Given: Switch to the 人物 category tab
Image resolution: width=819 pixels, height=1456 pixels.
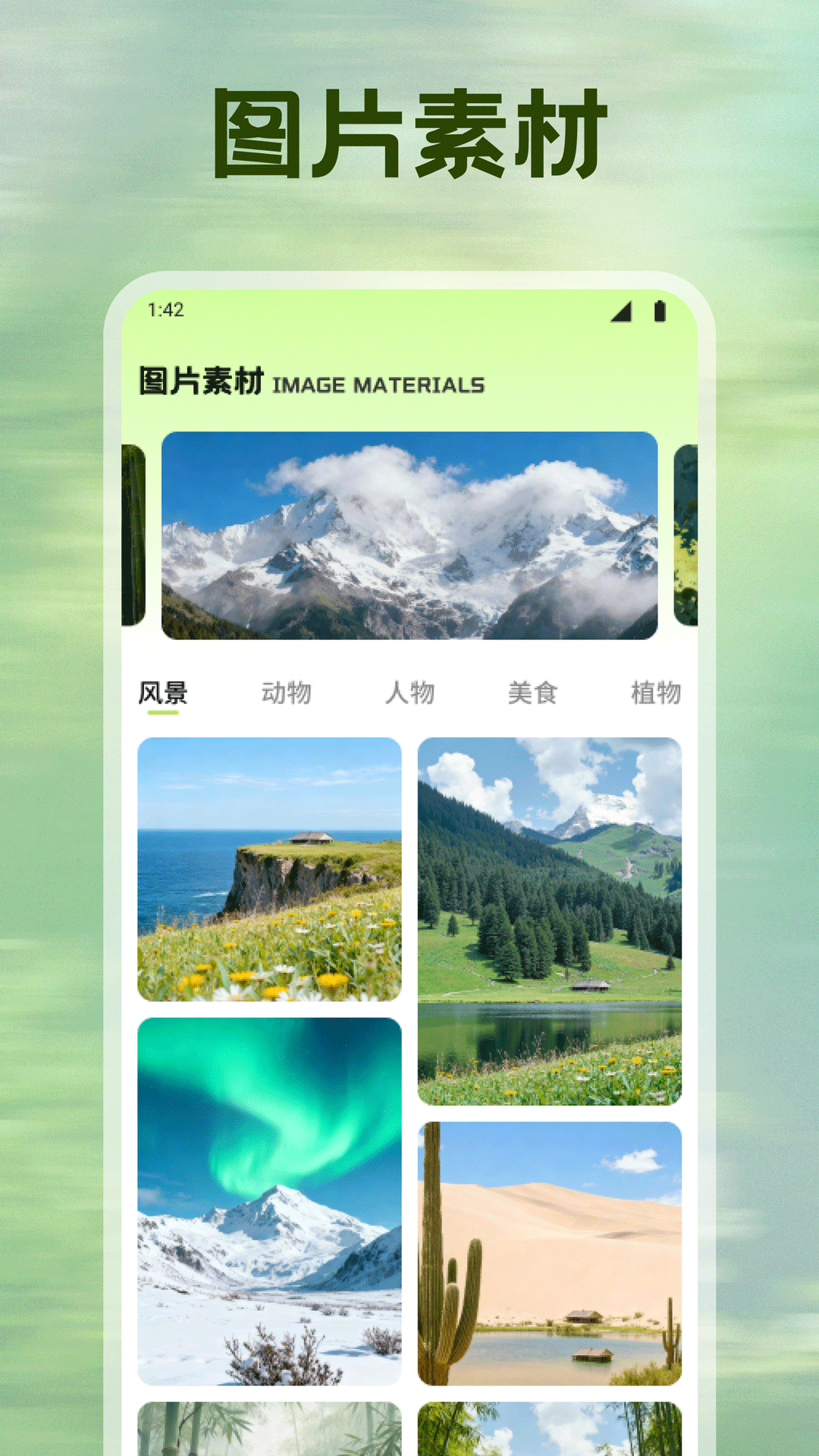Looking at the screenshot, I should 412,692.
